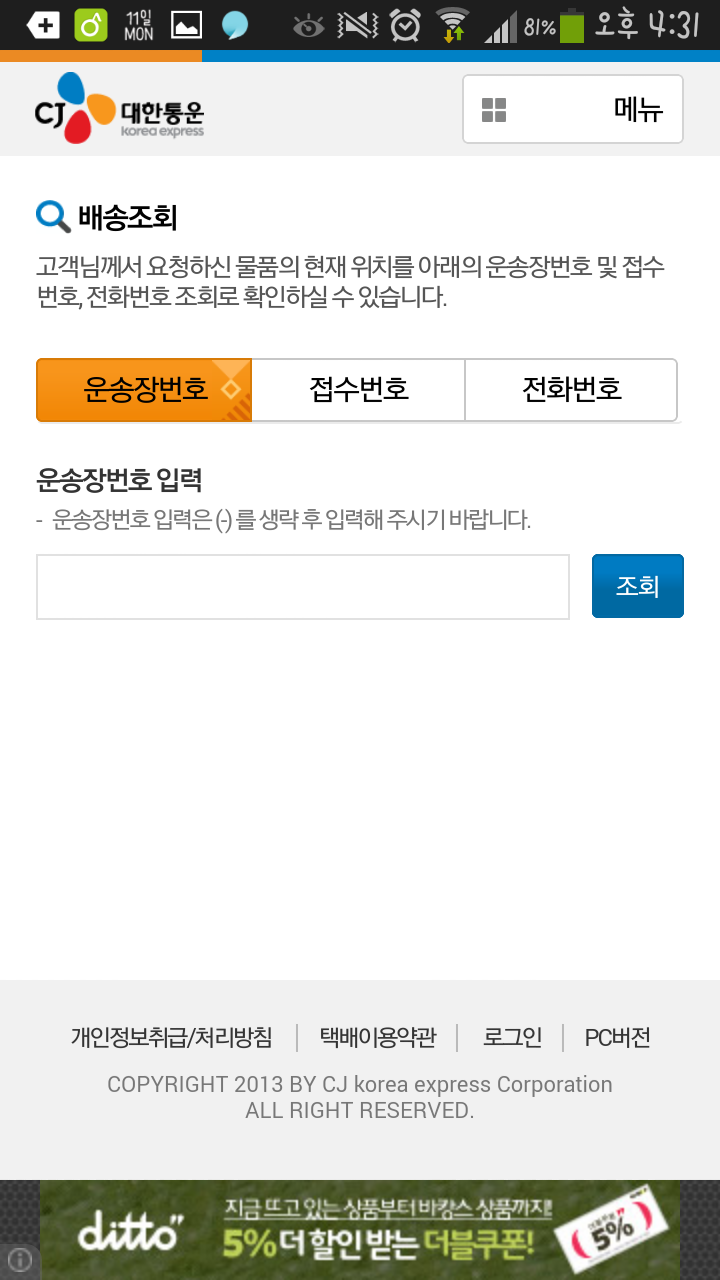Open the 메뉴 menu button
The height and width of the screenshot is (1280, 720).
pos(572,109)
